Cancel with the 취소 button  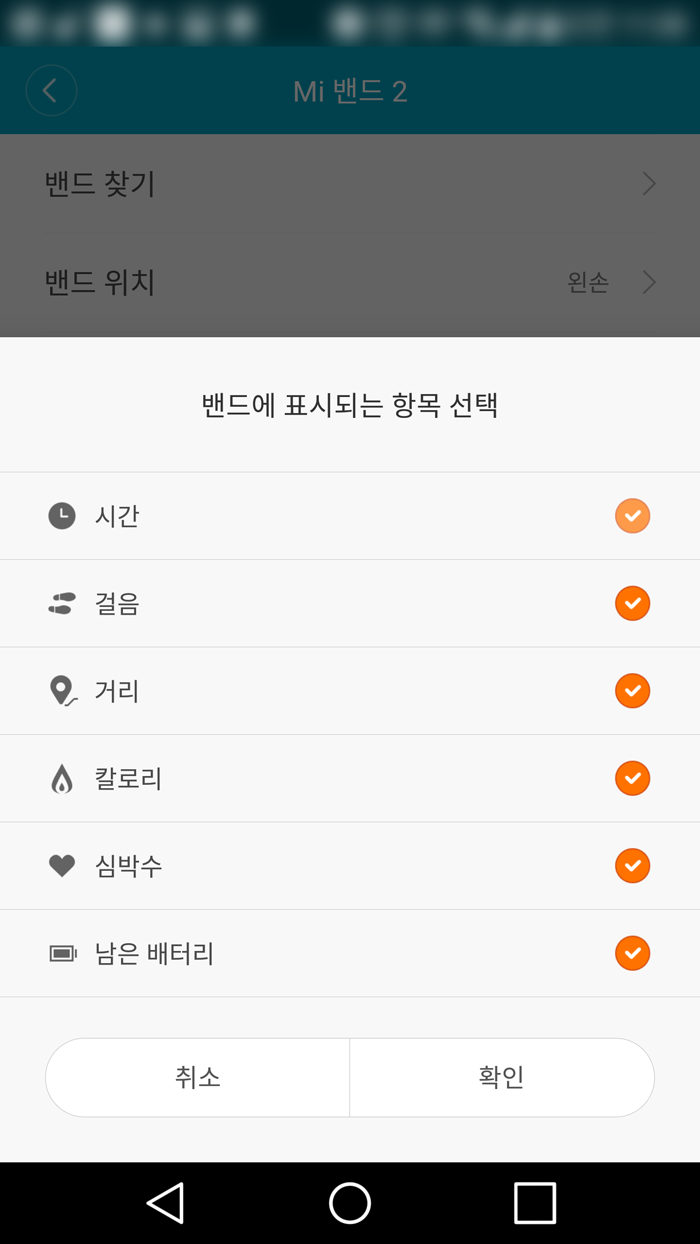tap(198, 1077)
